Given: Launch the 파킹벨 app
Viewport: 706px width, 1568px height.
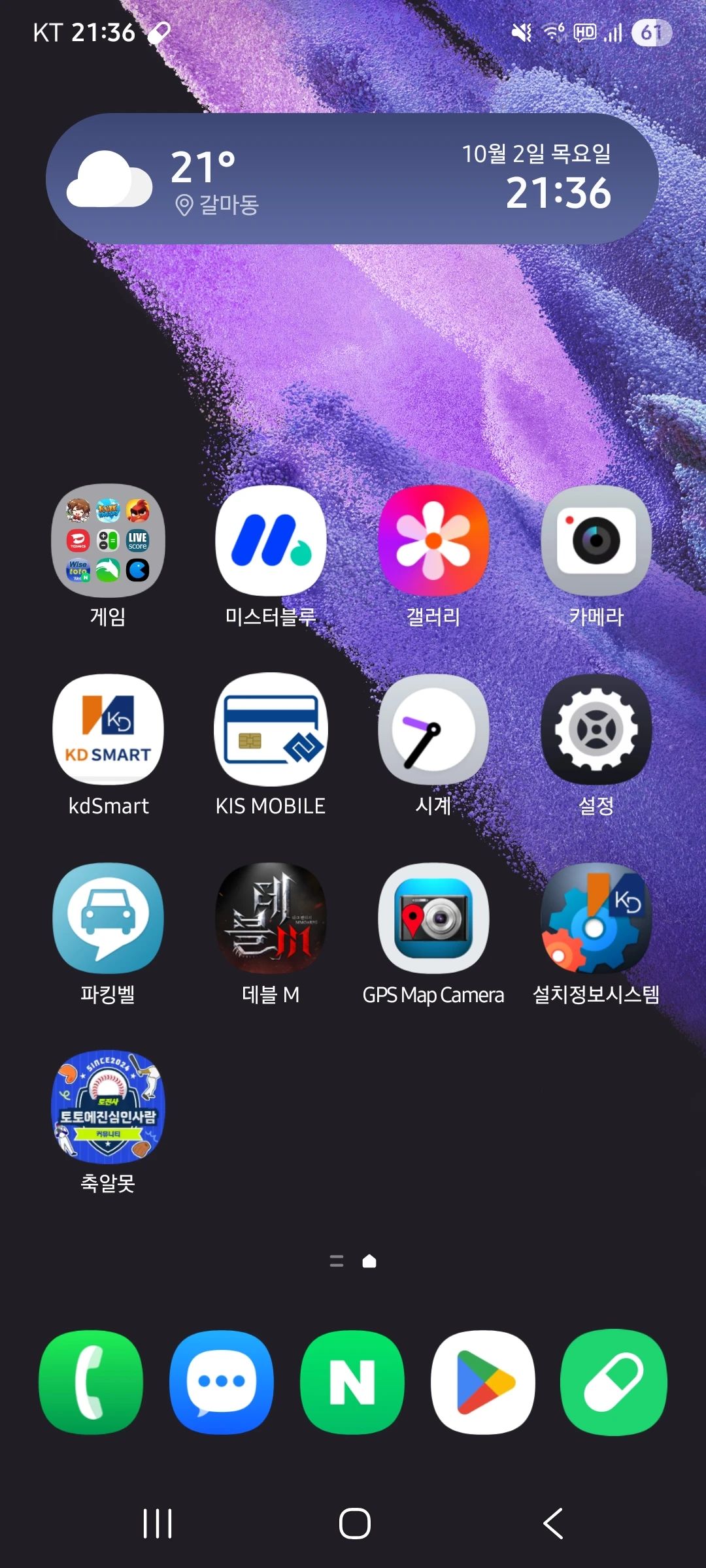Looking at the screenshot, I should (x=108, y=919).
